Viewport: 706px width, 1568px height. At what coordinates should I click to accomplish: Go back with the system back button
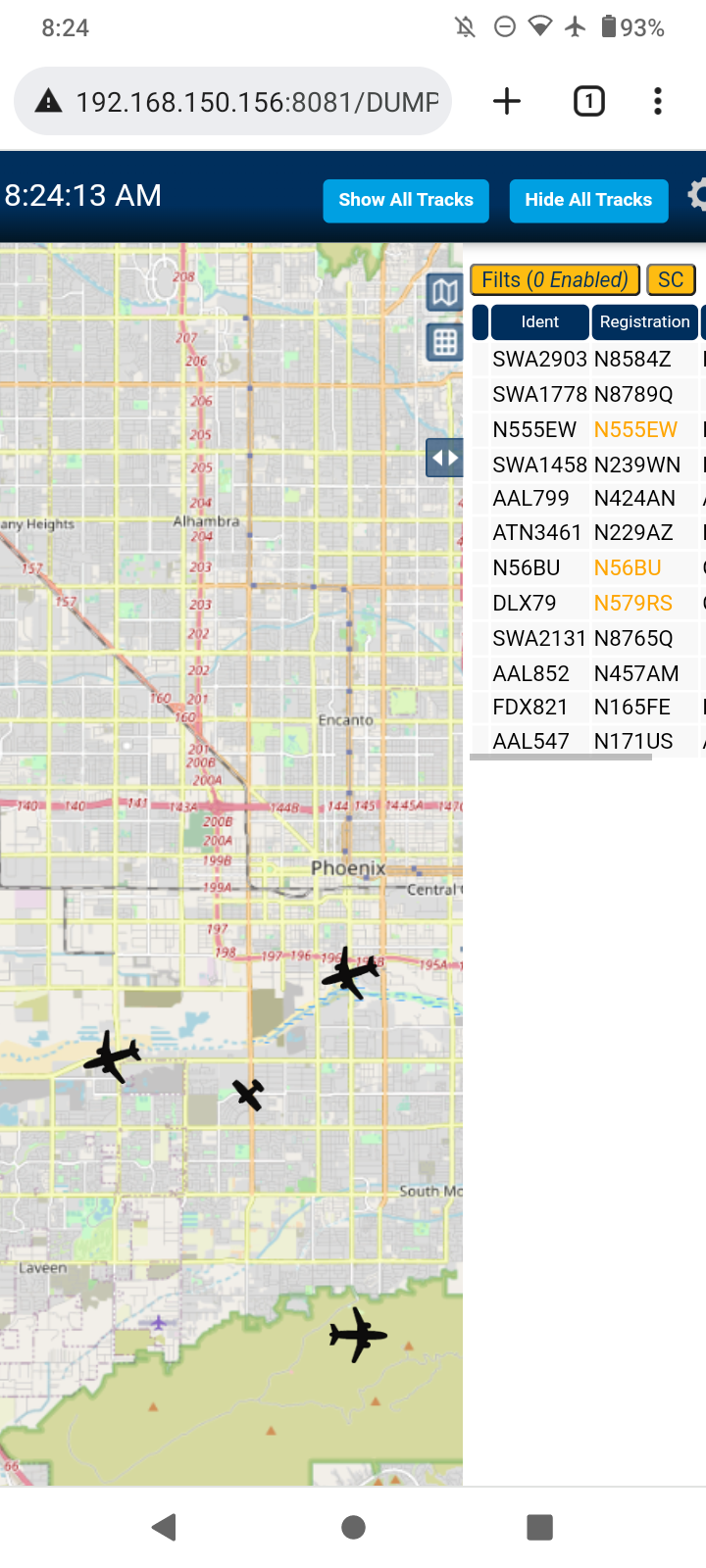click(x=165, y=1527)
